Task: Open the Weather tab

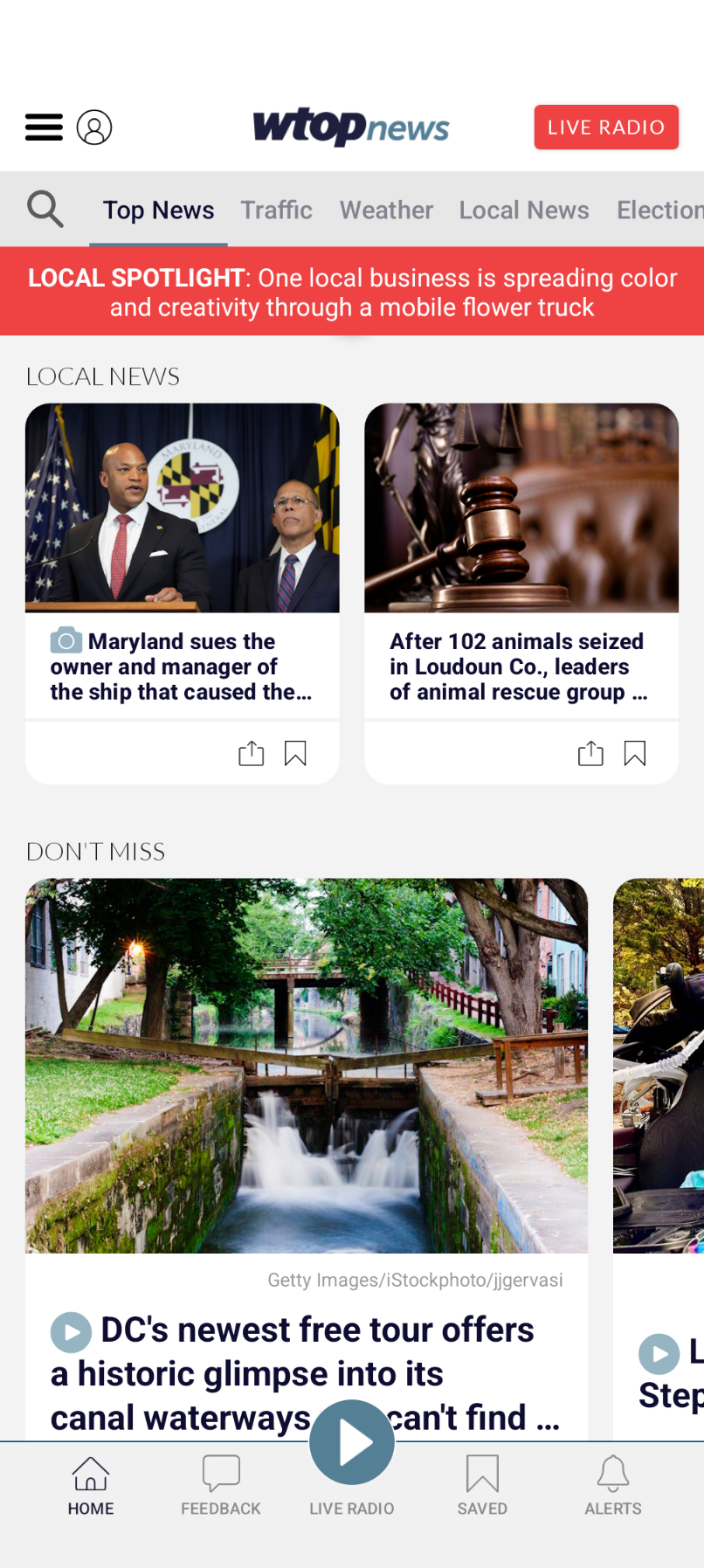Action: [x=386, y=210]
